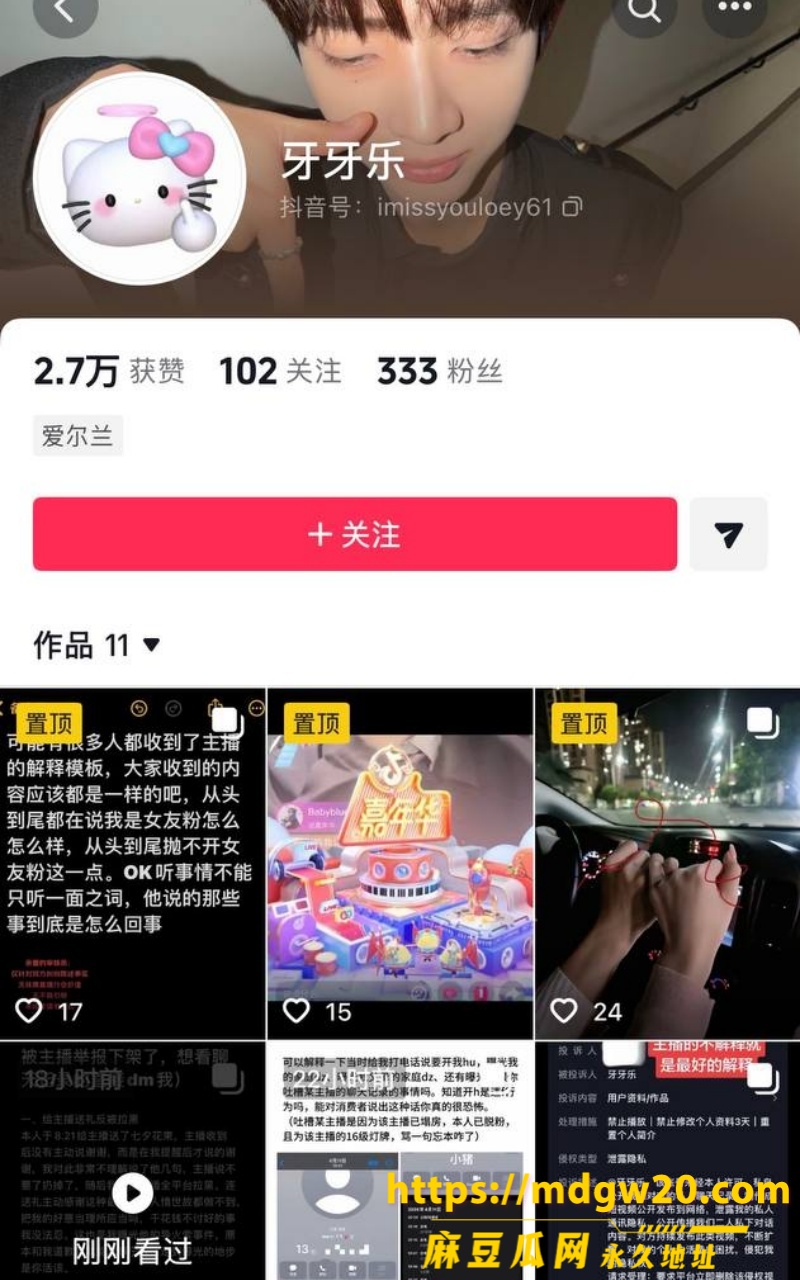800x1280 pixels.
Task: Open the 102 关注 following list
Action: click(280, 372)
